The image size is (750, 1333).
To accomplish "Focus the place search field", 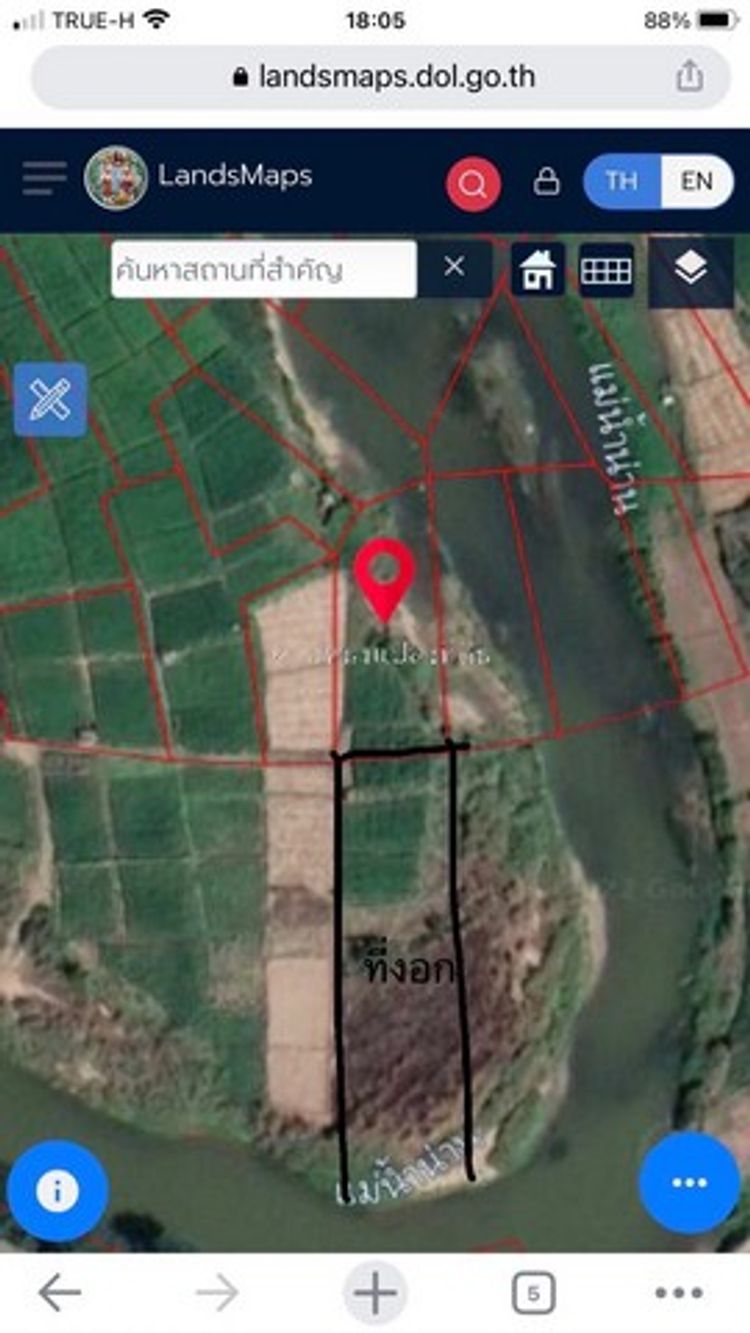I will pyautogui.click(x=263, y=269).
